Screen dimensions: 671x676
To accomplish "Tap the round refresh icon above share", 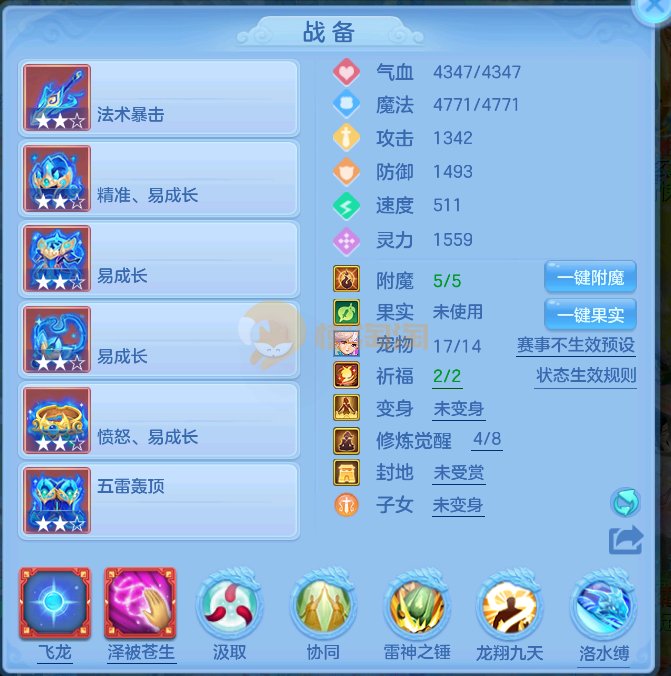I will coord(625,502).
